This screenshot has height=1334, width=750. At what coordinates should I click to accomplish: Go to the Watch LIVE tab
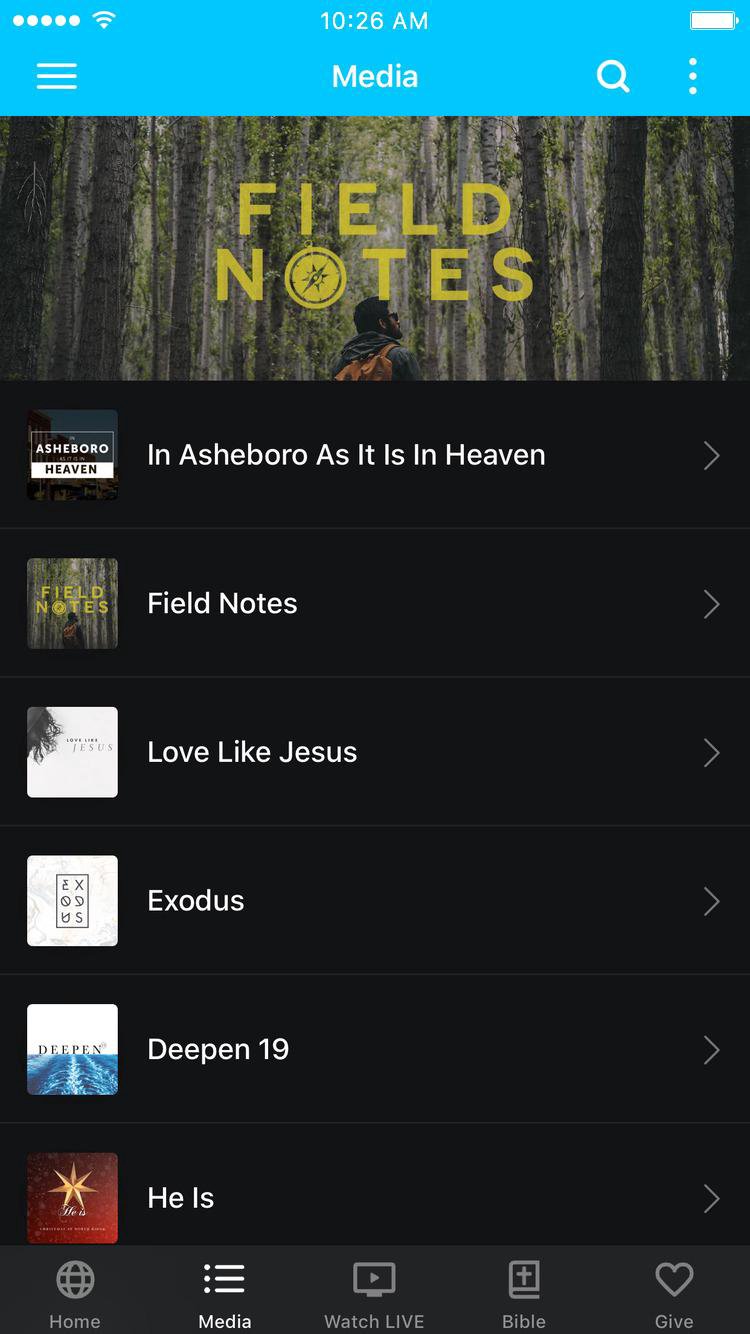pos(374,1293)
